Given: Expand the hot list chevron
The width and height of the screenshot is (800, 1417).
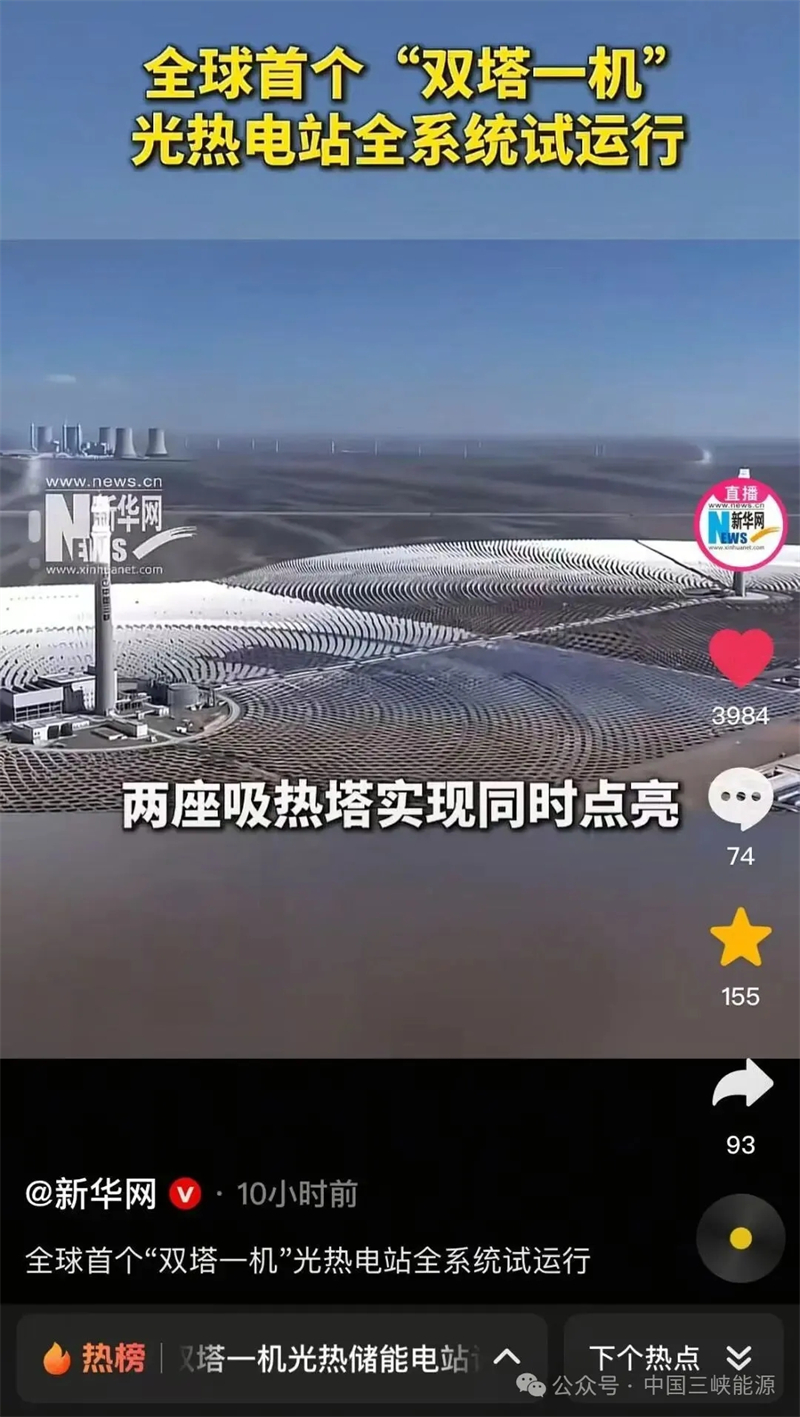Looking at the screenshot, I should (508, 1357).
